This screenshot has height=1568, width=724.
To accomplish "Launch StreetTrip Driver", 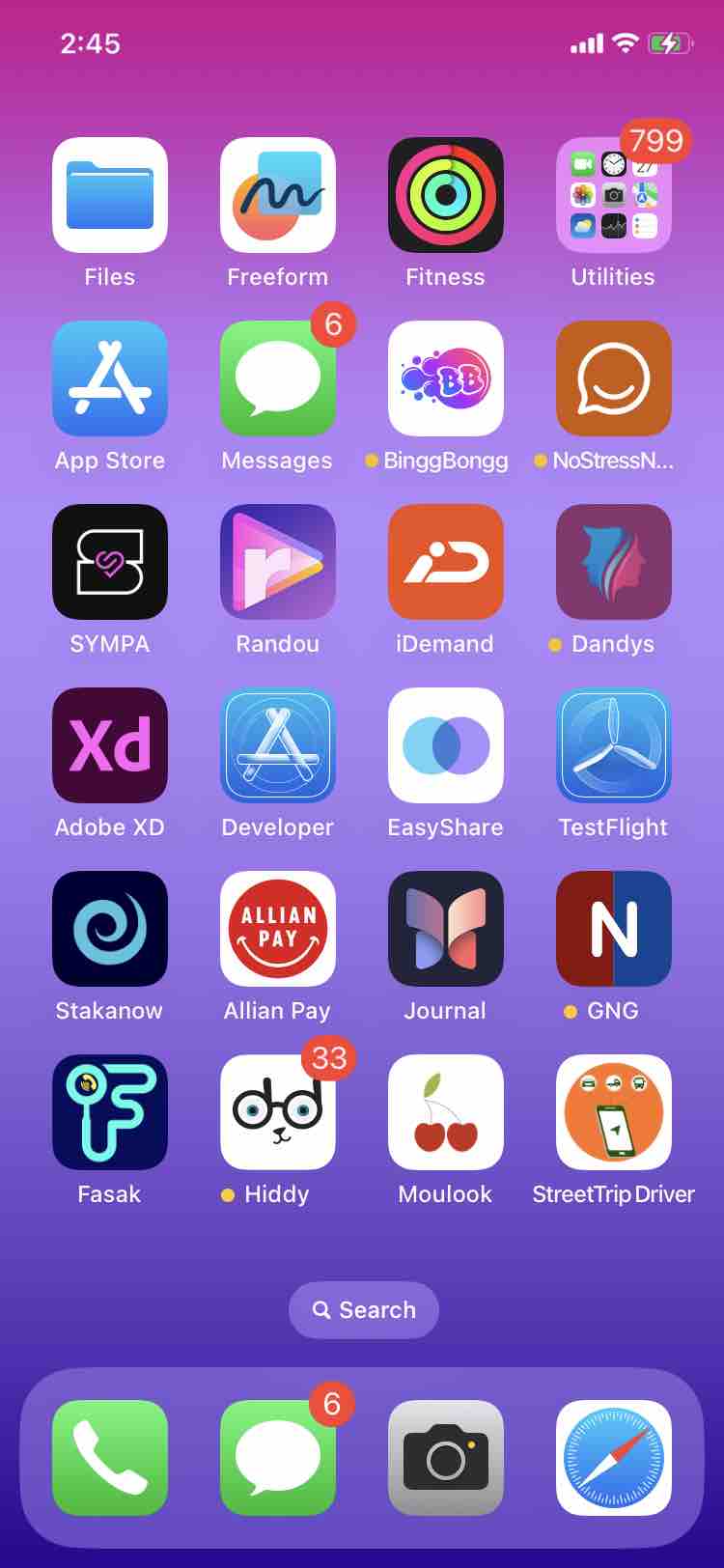I will (x=614, y=1112).
